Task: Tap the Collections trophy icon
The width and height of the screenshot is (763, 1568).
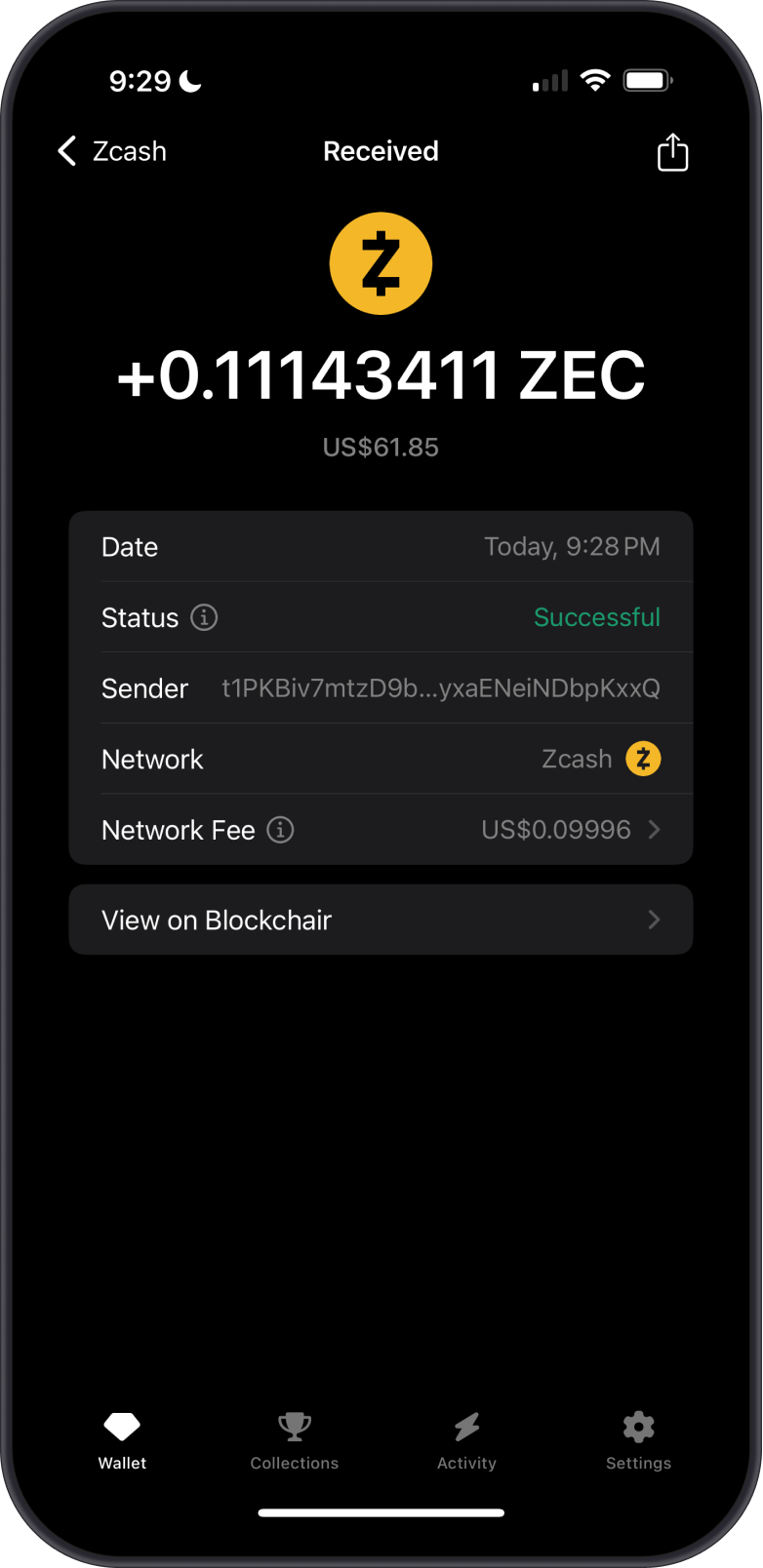Action: coord(294,1427)
